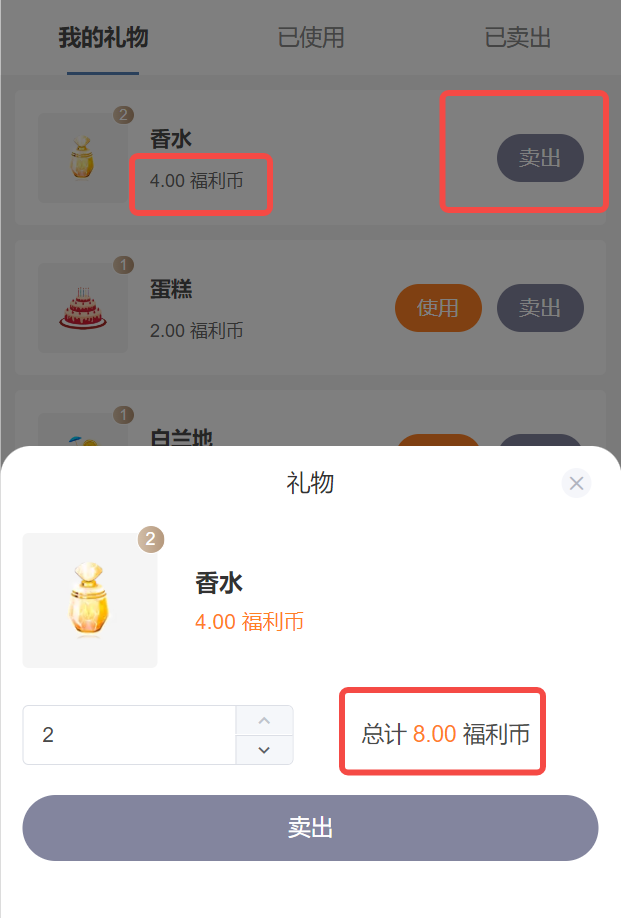
Task: Decrease the sell quantity by one
Action: [x=264, y=750]
